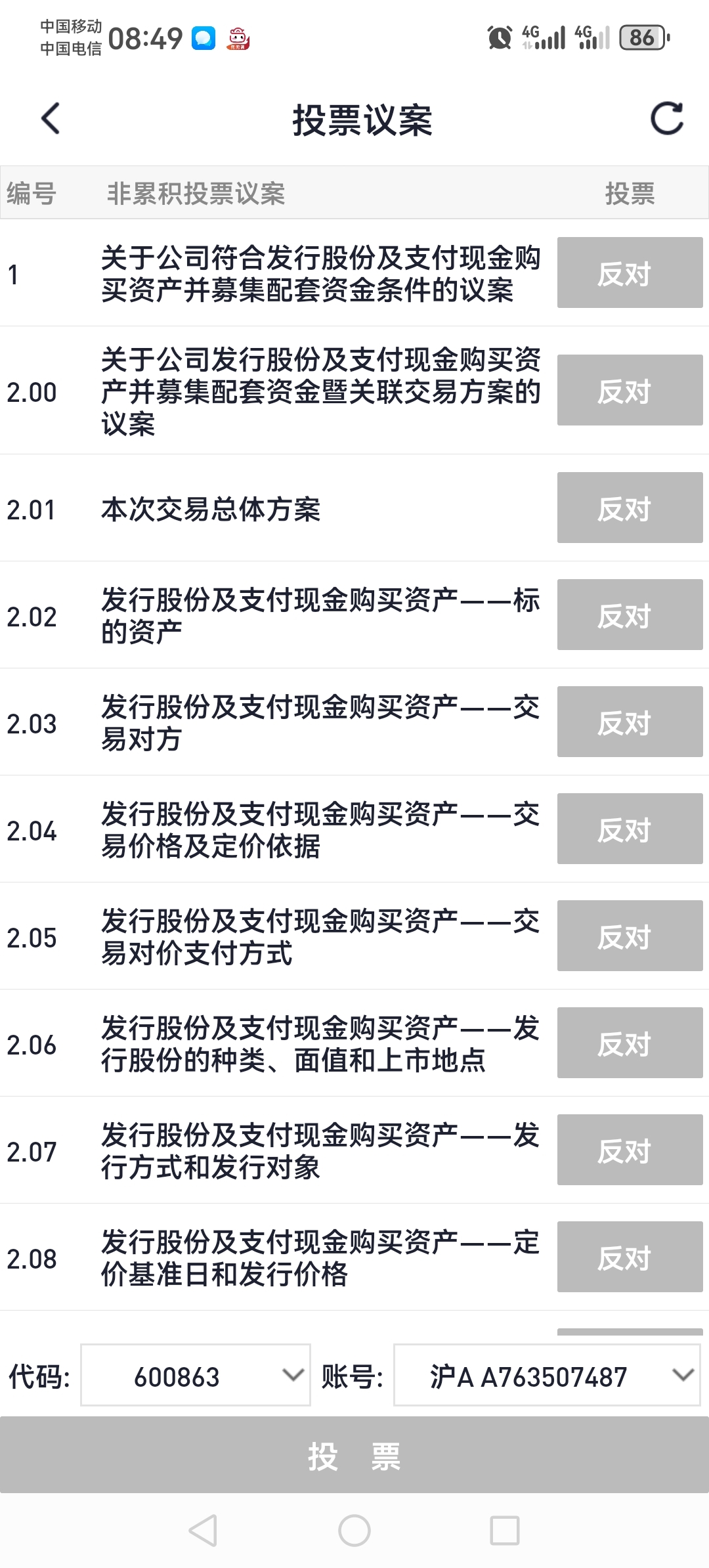Go back using the top-left arrow

(51, 119)
